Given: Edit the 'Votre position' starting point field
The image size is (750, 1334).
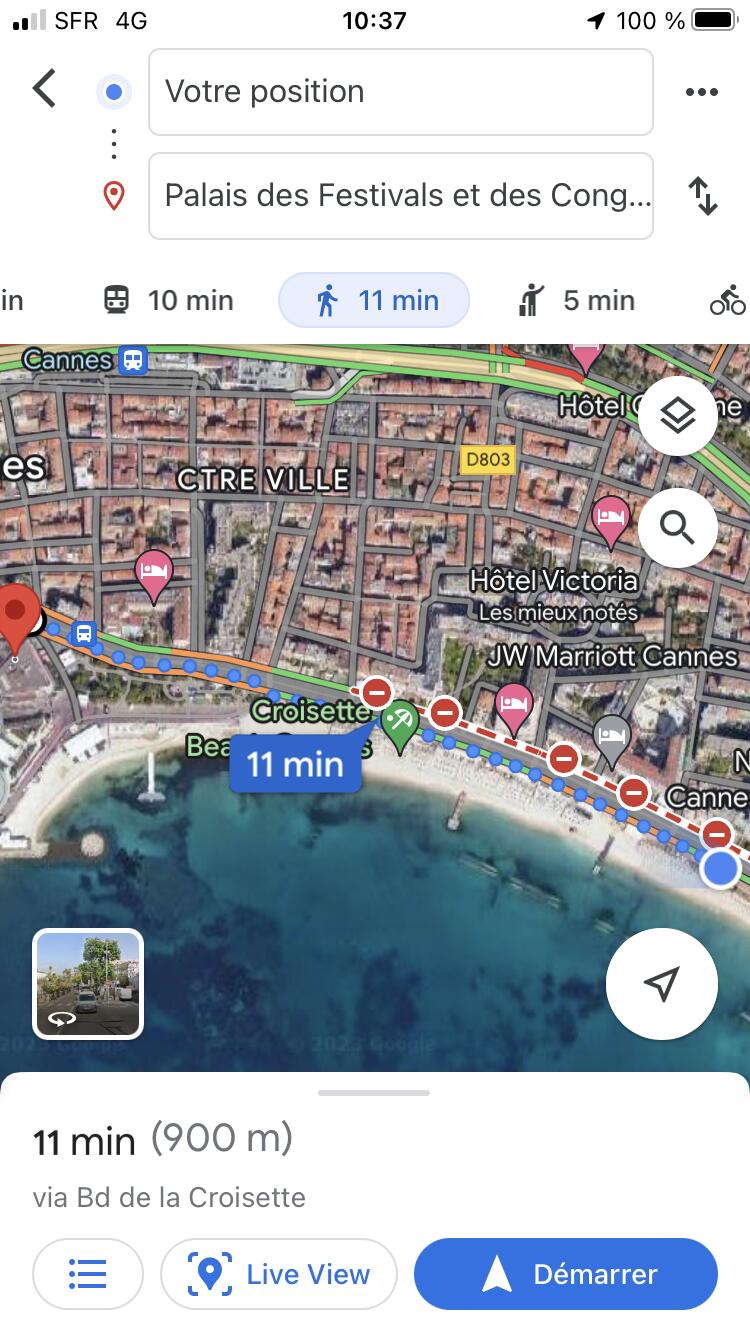Looking at the screenshot, I should 400,92.
